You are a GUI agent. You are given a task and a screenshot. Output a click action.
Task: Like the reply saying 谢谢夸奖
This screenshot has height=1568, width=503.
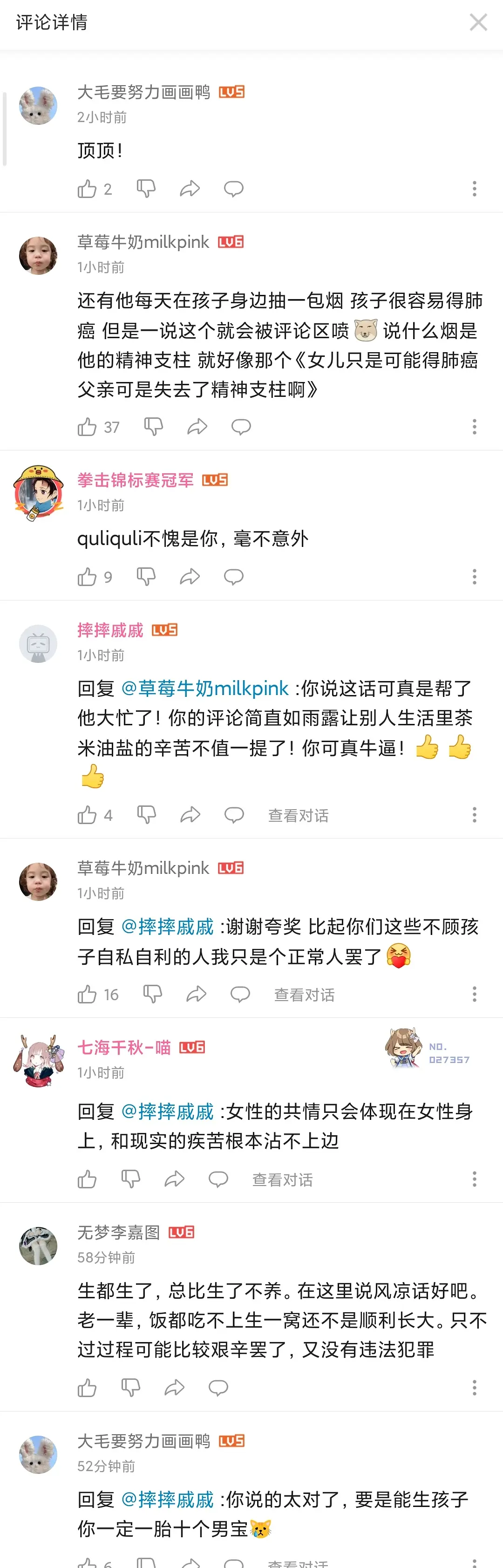tap(87, 995)
